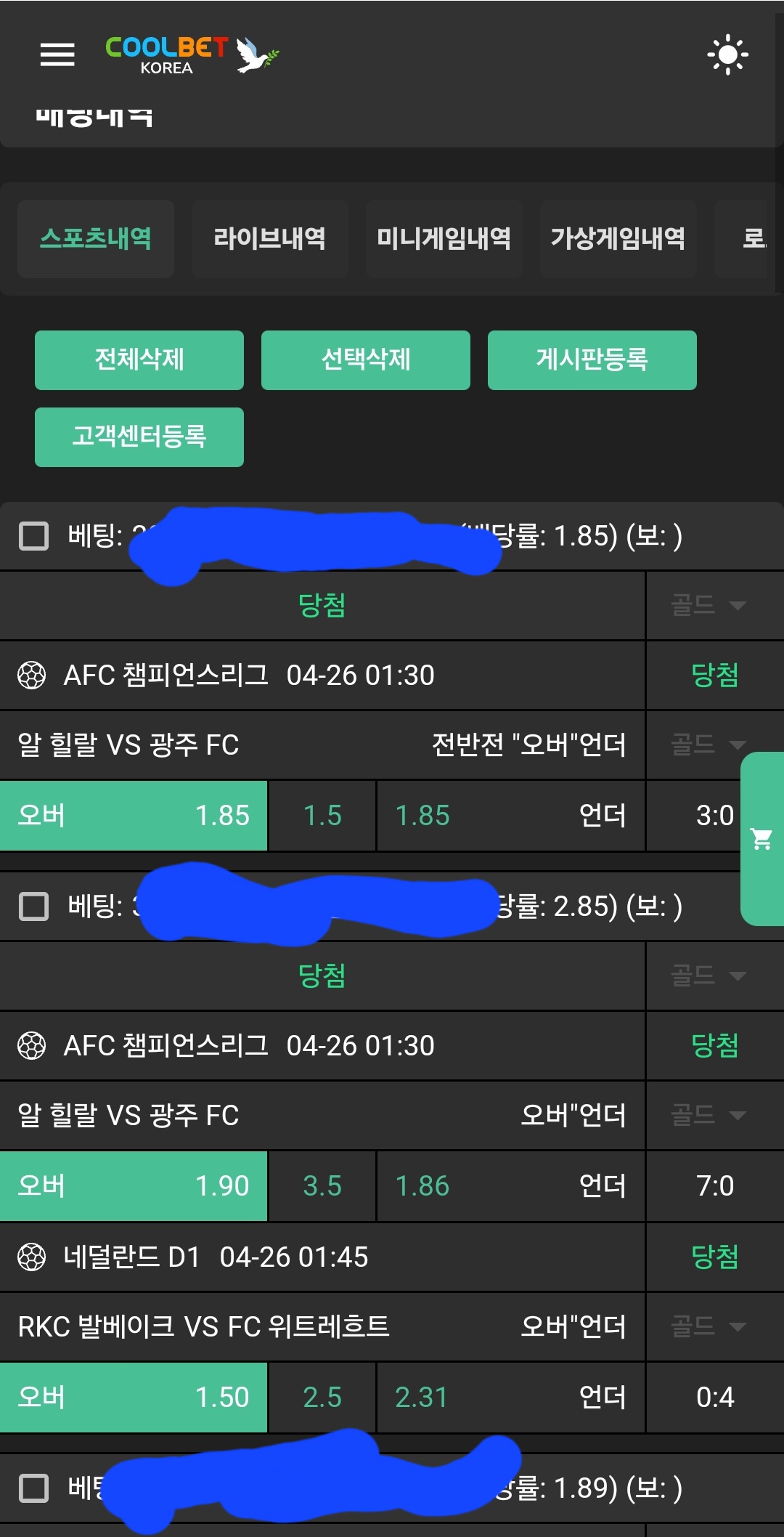Viewport: 784px width, 1537px height.
Task: Switch to the 미니게임내역 tab
Action: pyautogui.click(x=444, y=238)
